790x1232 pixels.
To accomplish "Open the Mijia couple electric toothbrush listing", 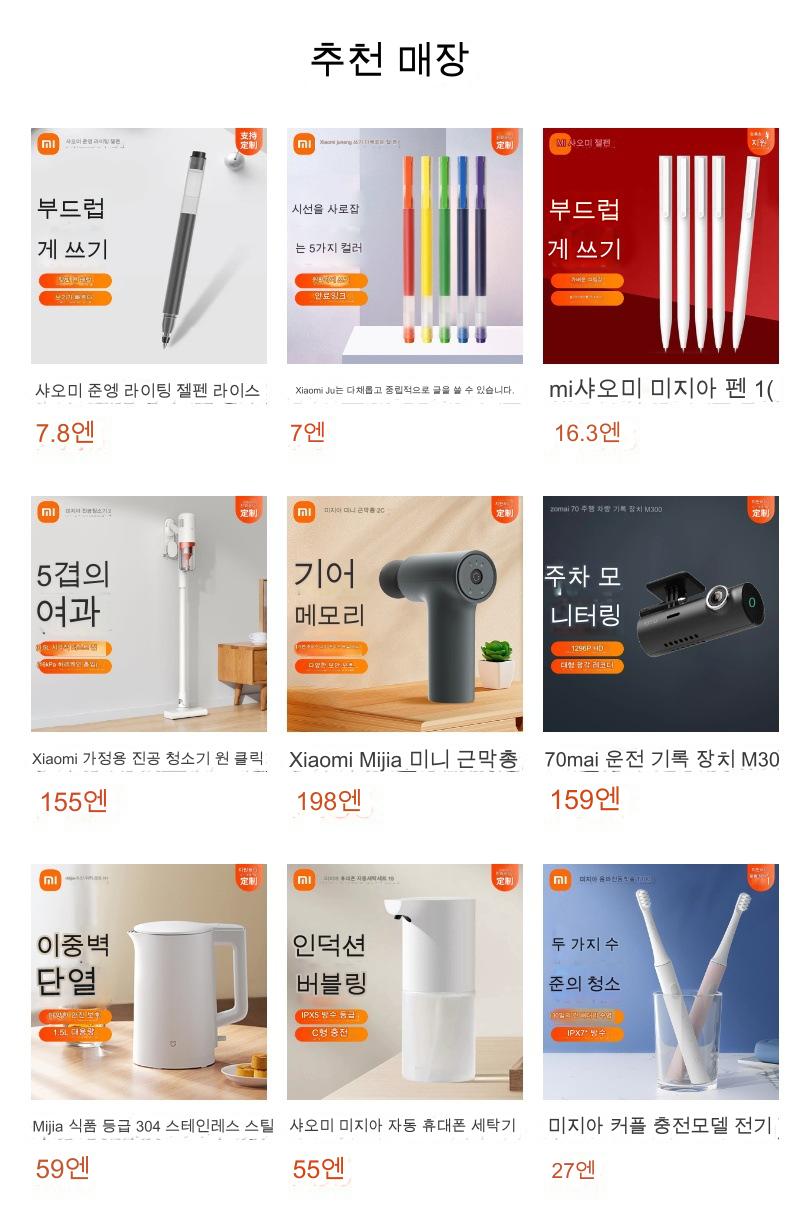I will (x=661, y=982).
